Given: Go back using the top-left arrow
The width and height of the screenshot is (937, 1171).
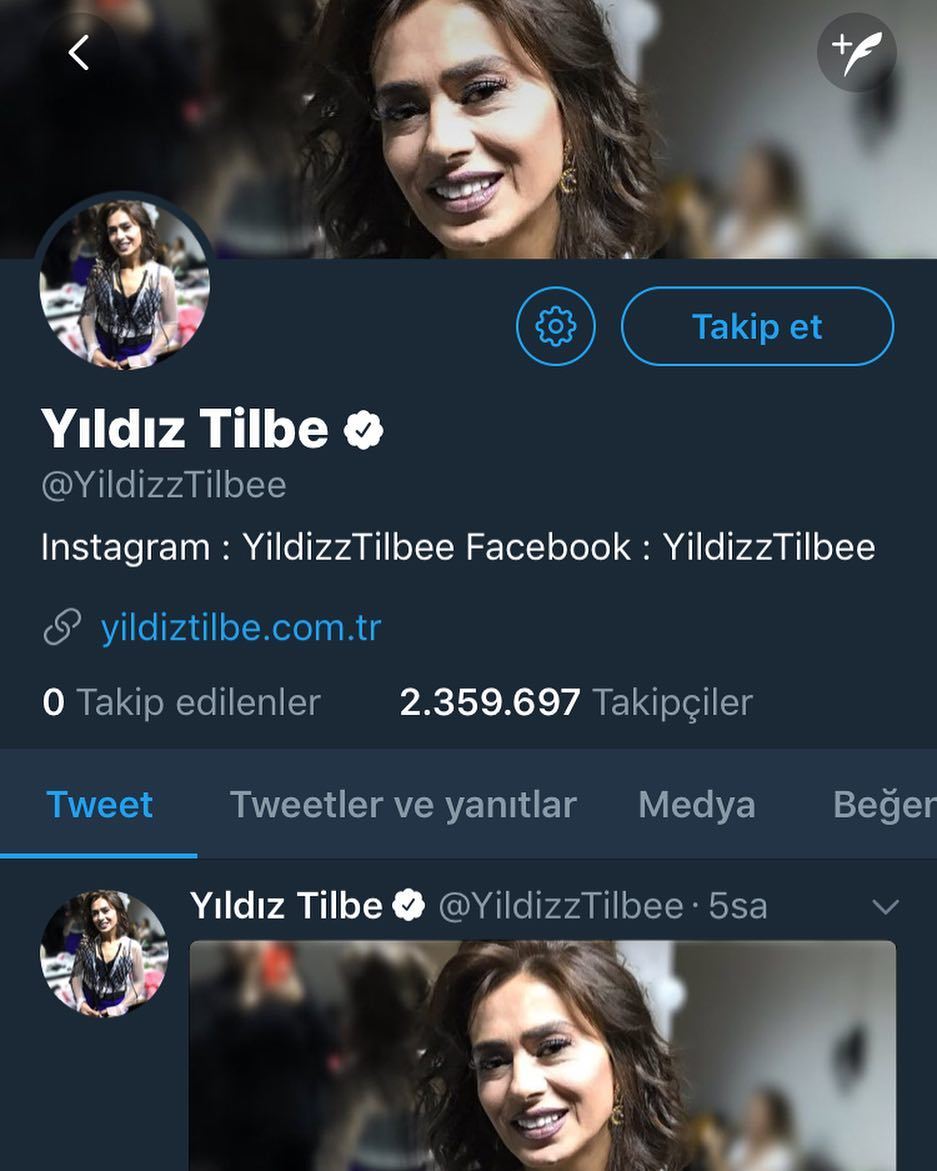Looking at the screenshot, I should pyautogui.click(x=79, y=53).
